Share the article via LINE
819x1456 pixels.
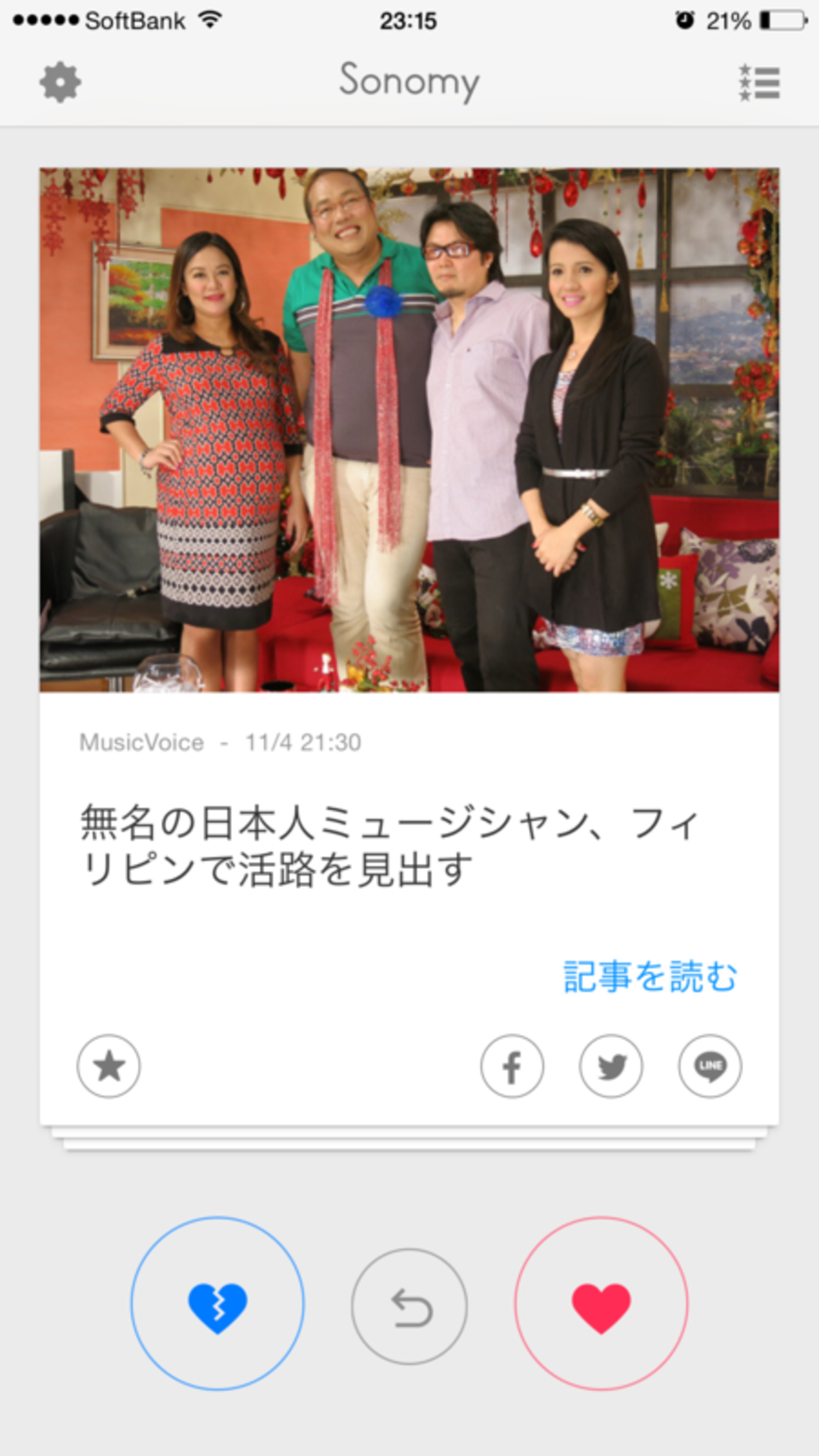(x=709, y=1066)
